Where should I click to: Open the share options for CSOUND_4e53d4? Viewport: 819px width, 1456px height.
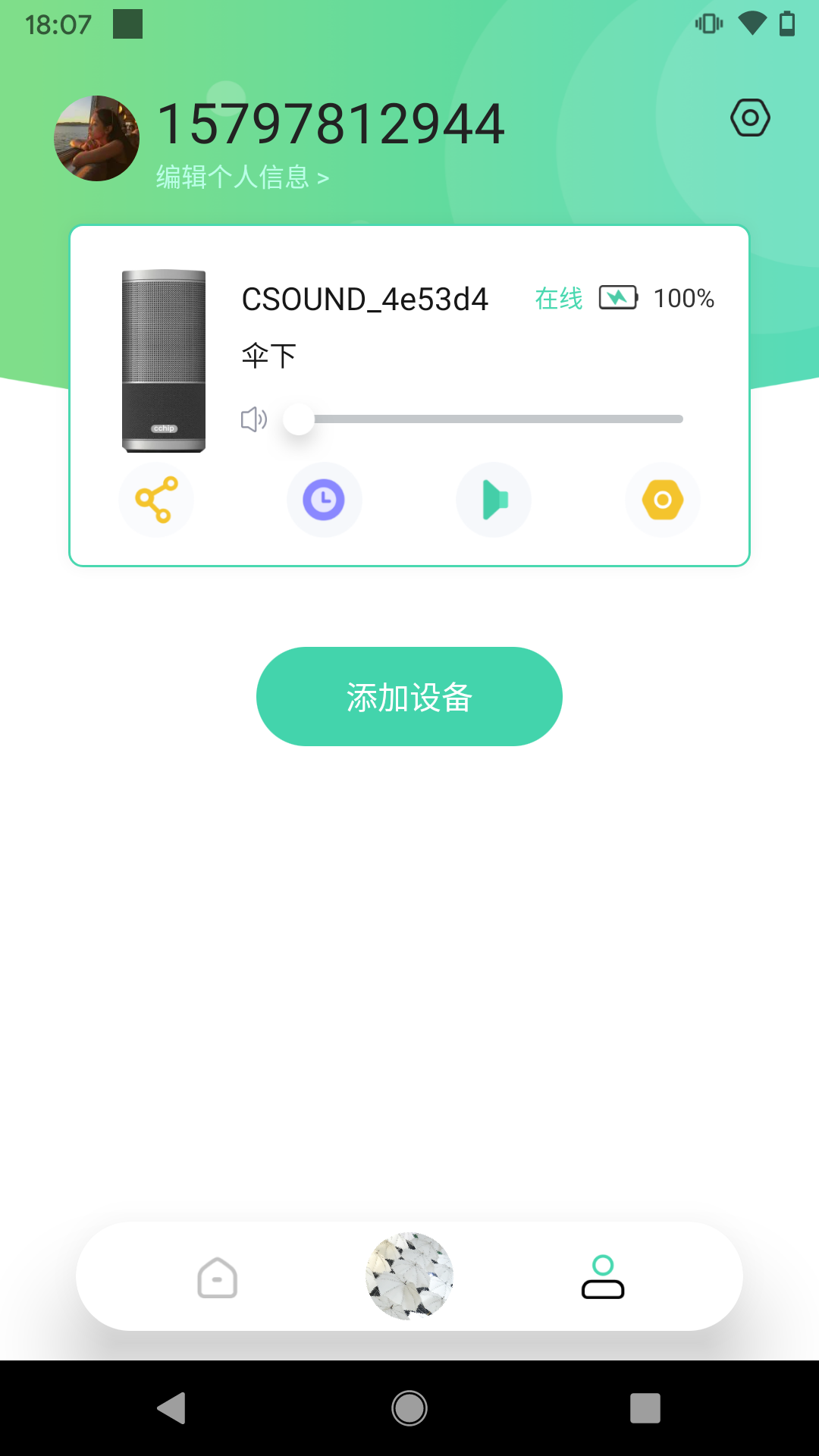155,500
